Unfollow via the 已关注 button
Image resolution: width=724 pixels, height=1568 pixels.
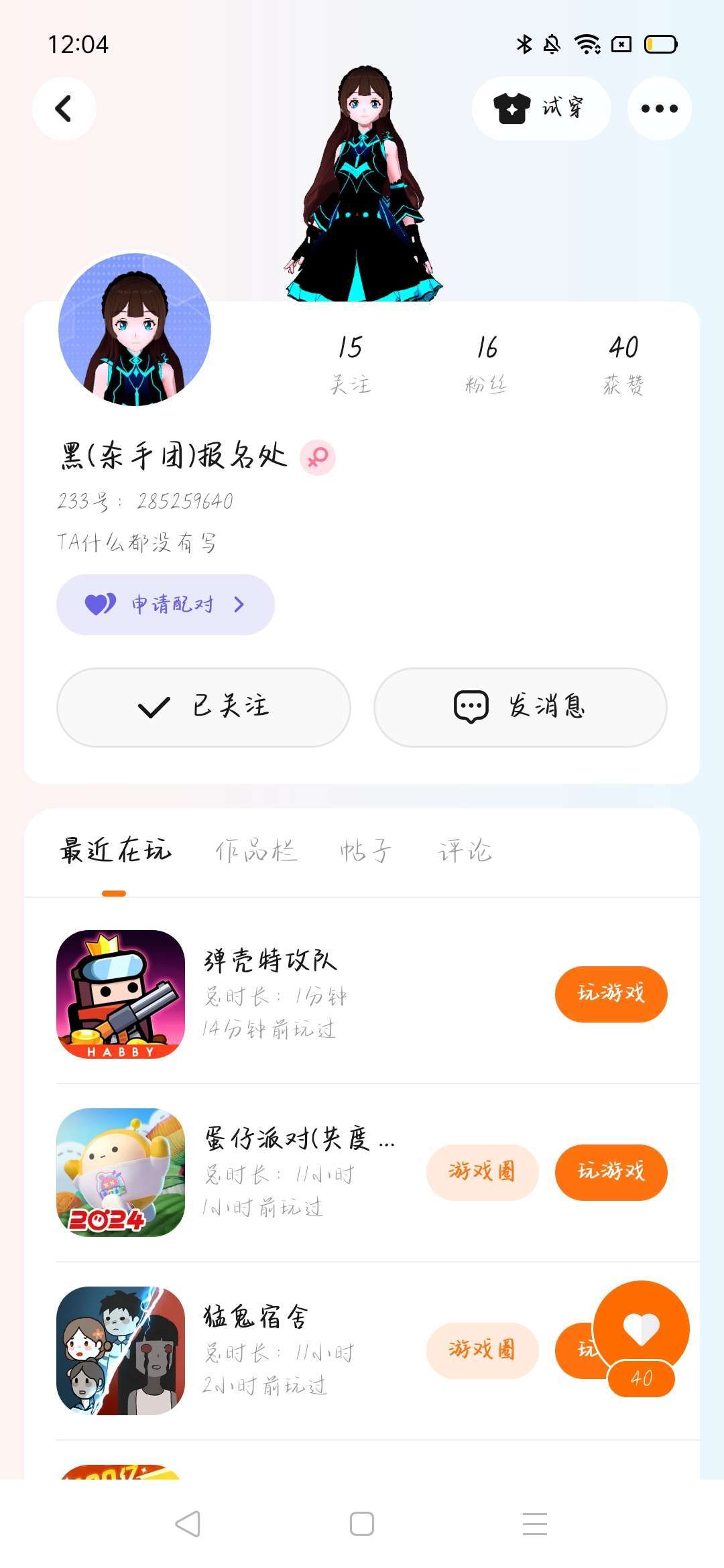[203, 707]
